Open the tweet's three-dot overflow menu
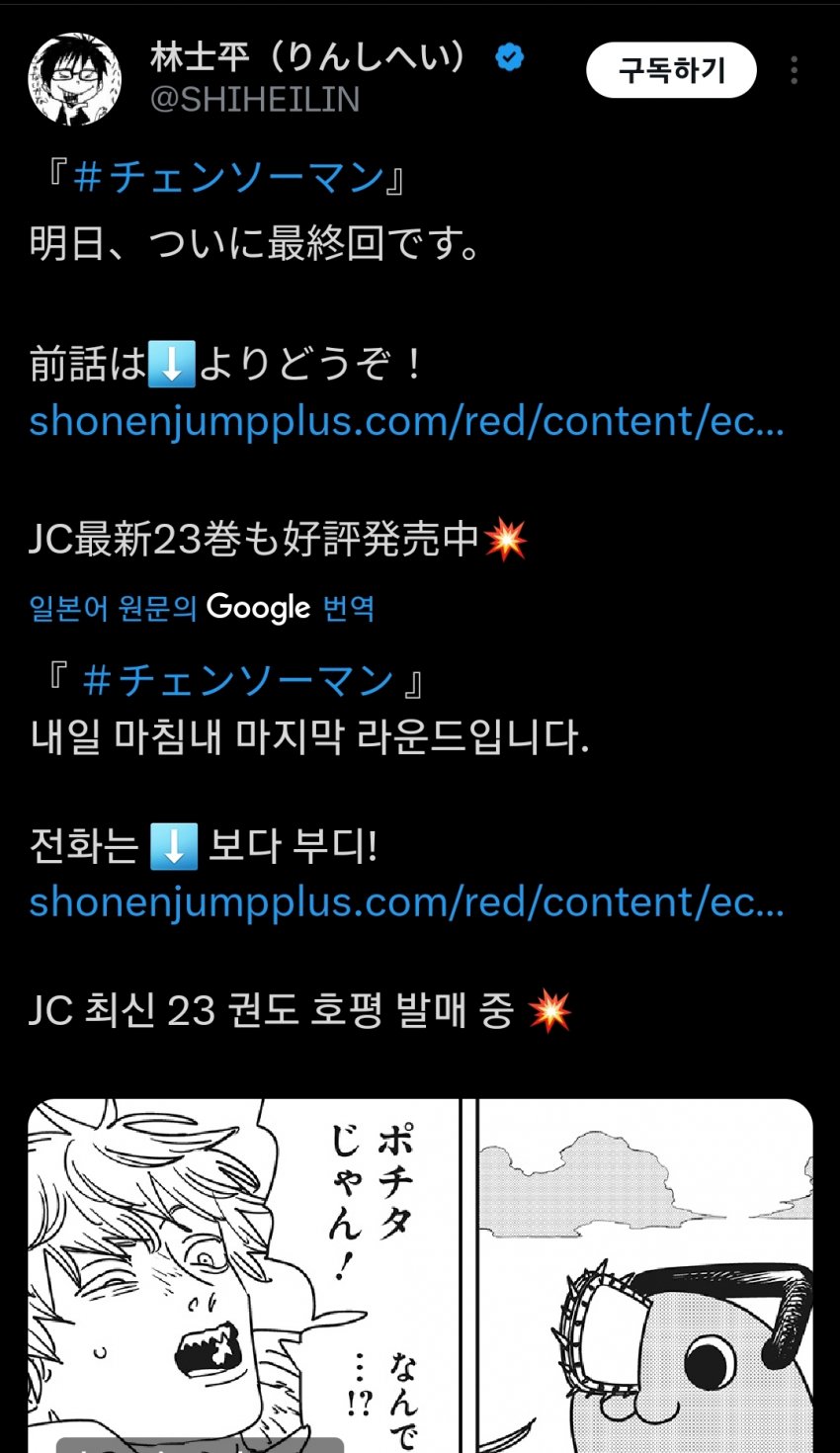 click(794, 70)
